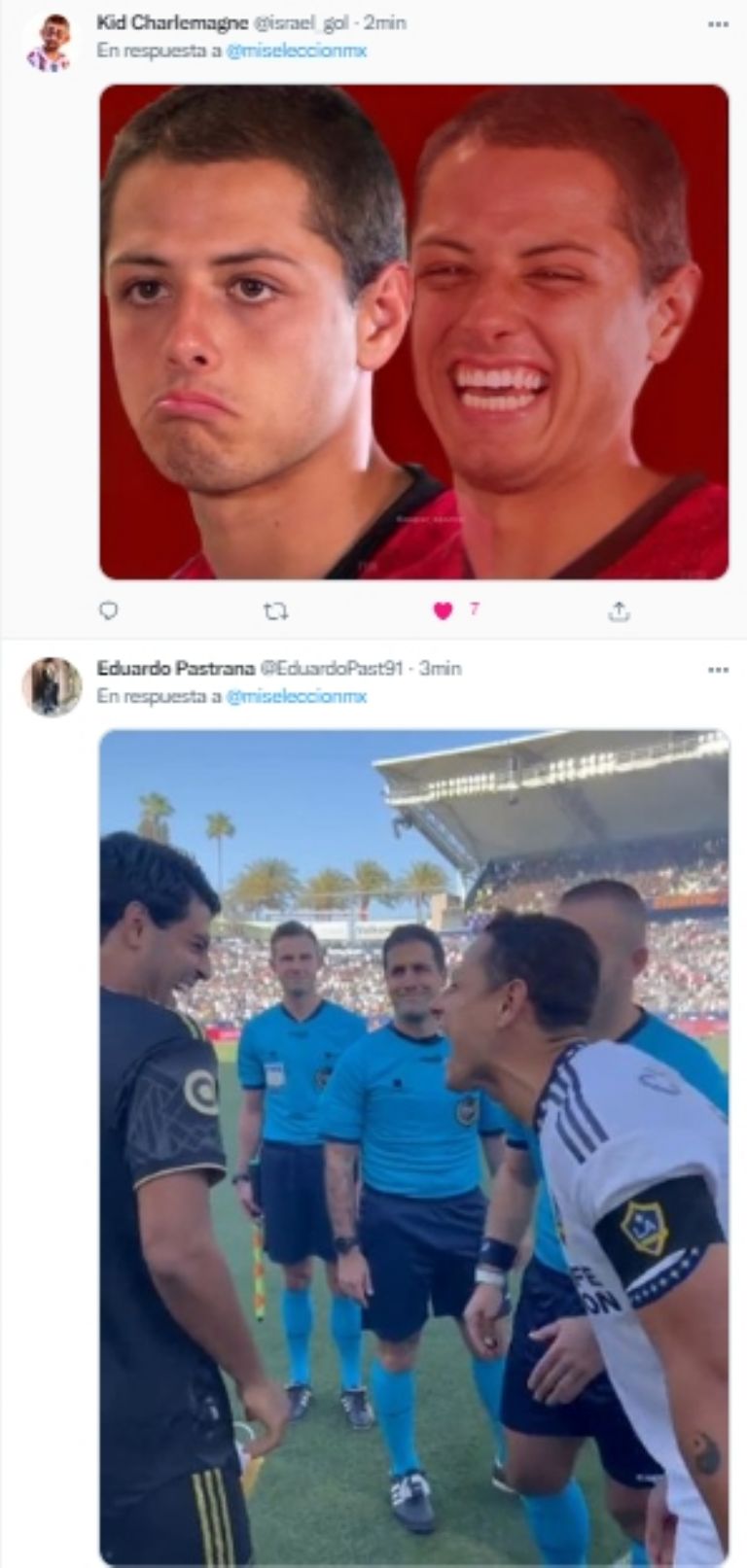Open overflow menu on Eduardo Pastrana's tweet
This screenshot has width=747, height=1568.
tap(718, 670)
